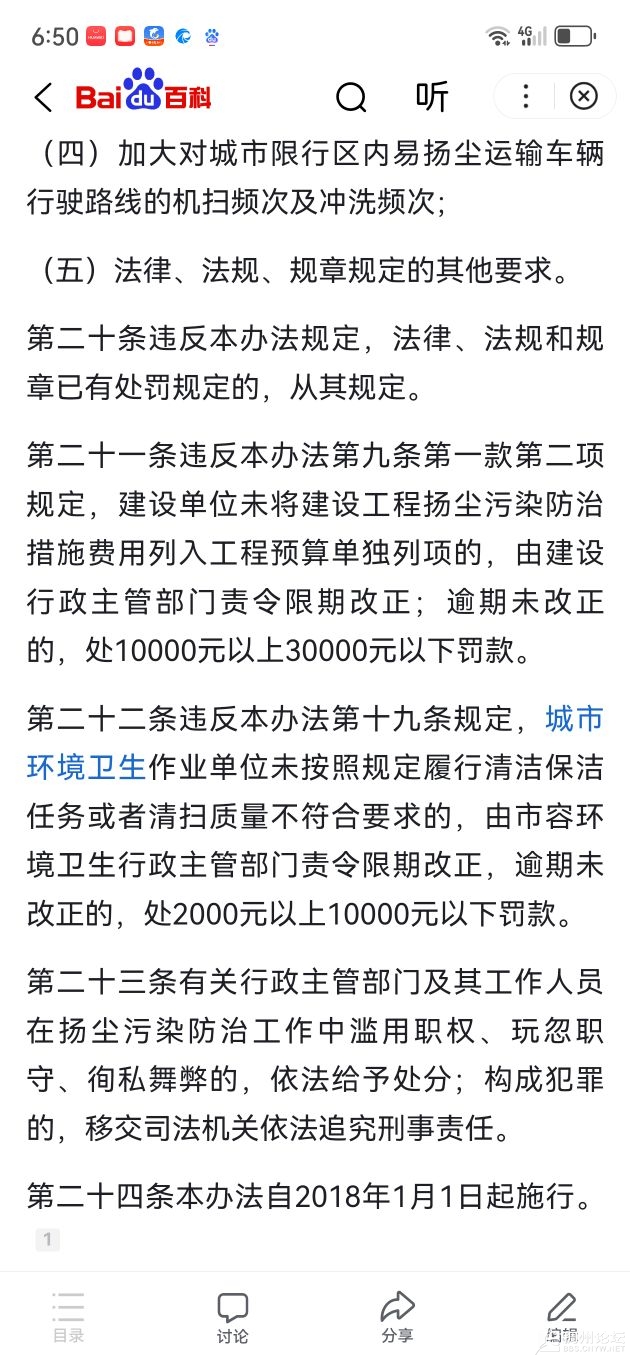The height and width of the screenshot is (1360, 630).
Task: Open the 目录 table of contents
Action: click(x=68, y=1316)
